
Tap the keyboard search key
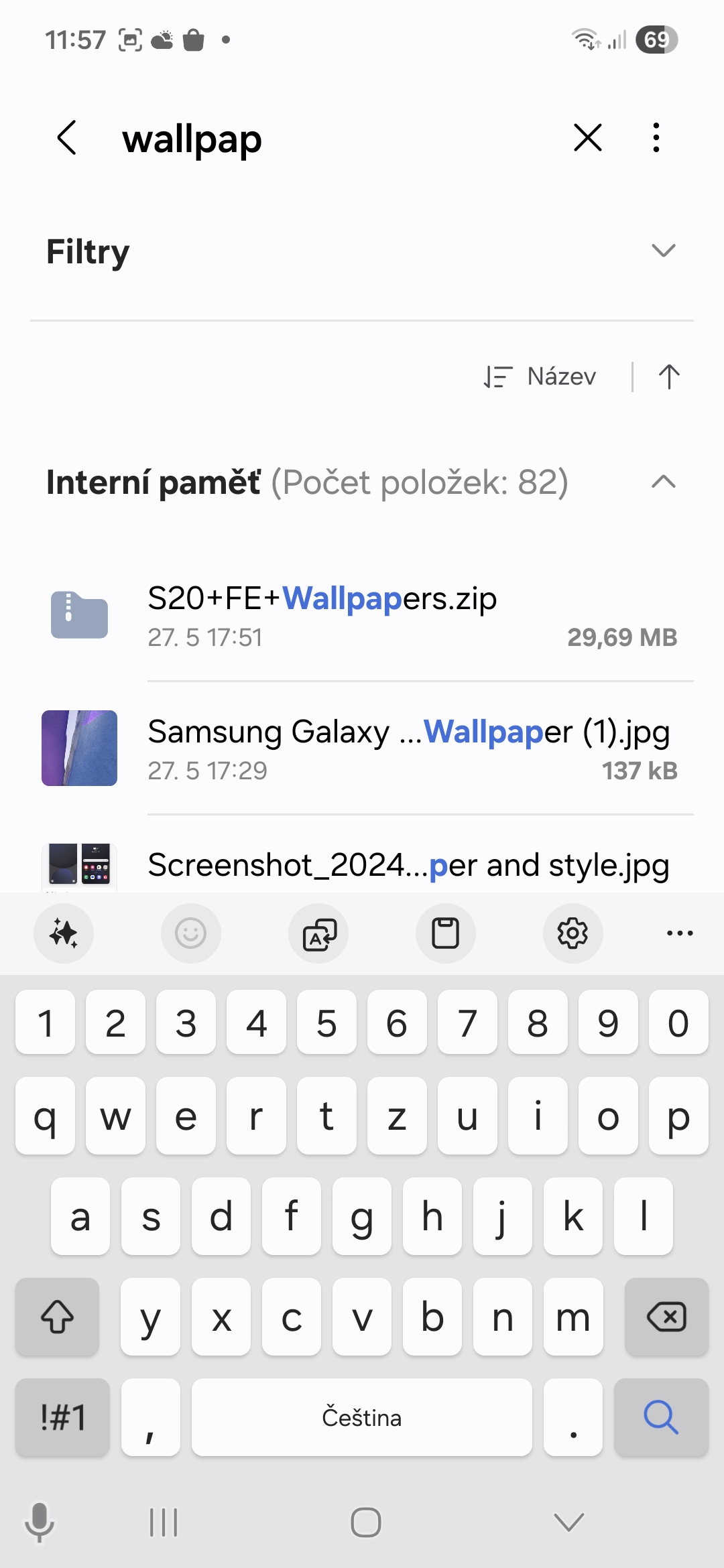click(661, 1417)
